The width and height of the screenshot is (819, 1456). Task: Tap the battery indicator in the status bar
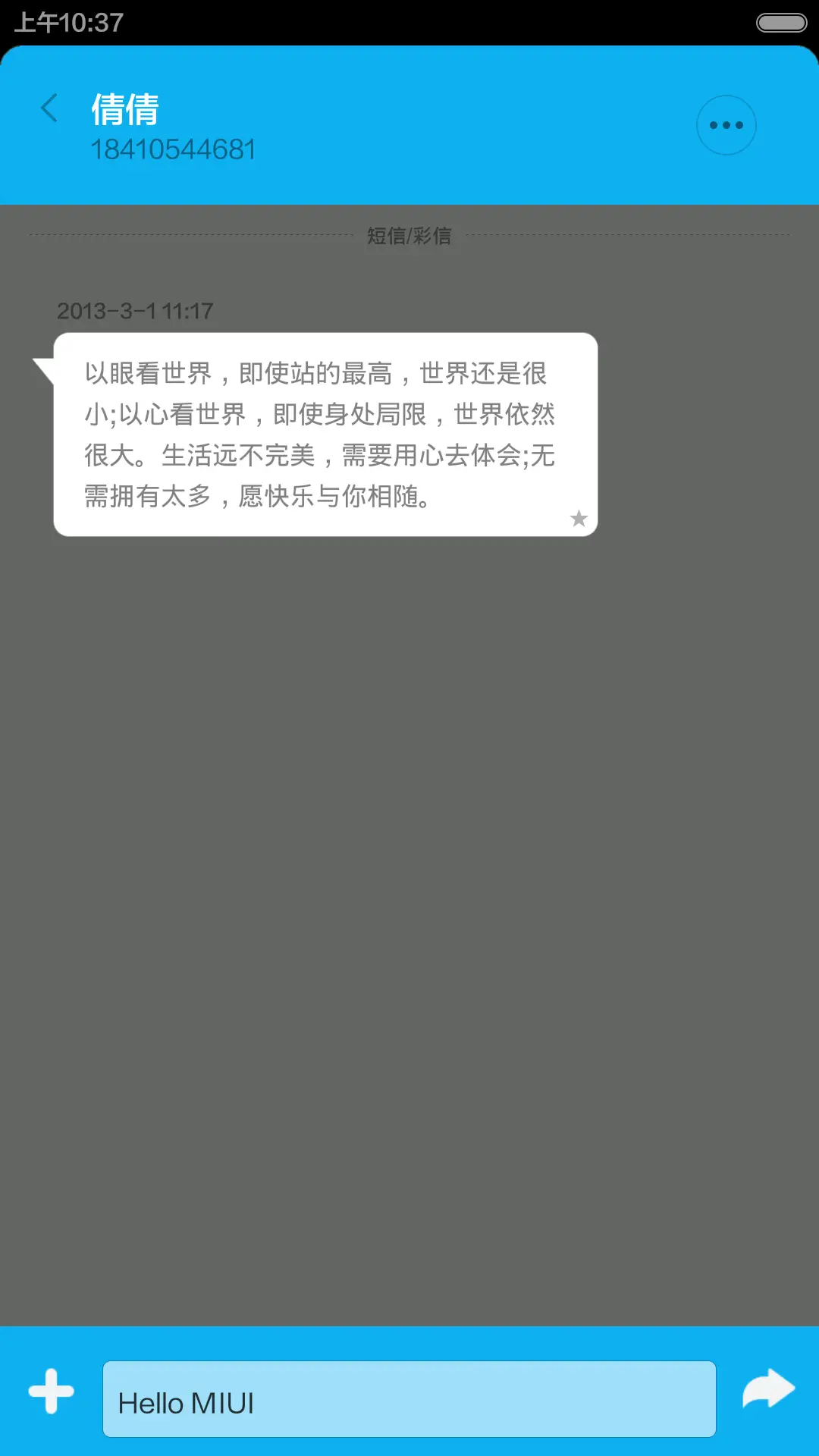[781, 22]
